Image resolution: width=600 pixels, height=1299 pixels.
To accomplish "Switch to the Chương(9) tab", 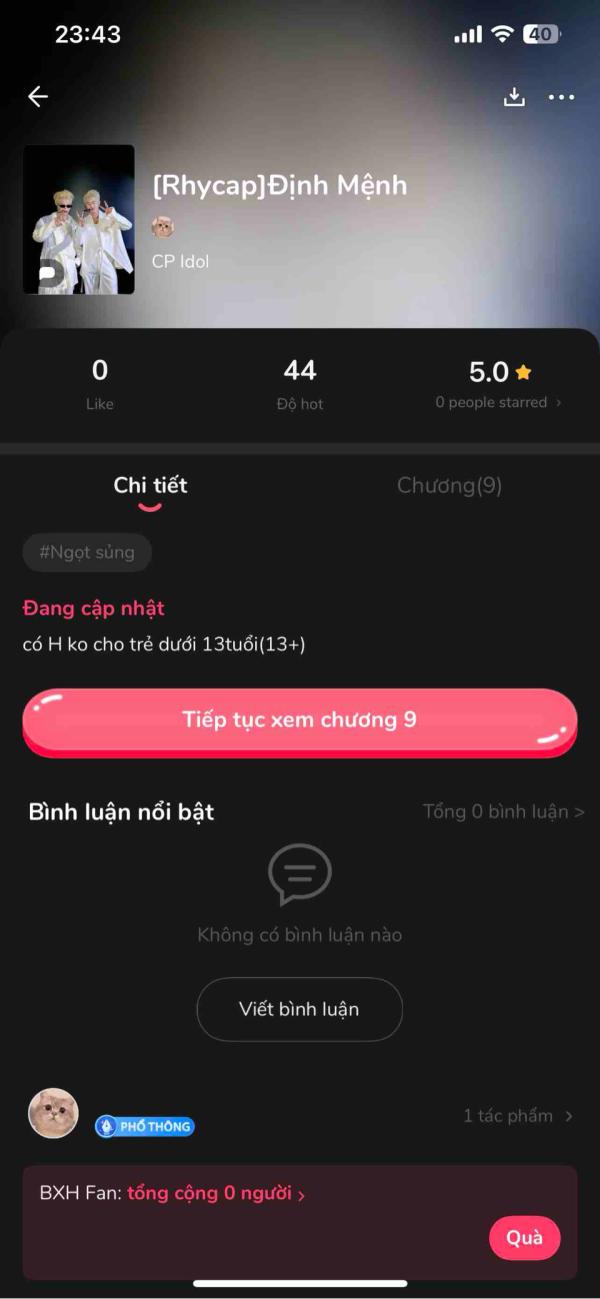I will click(449, 486).
